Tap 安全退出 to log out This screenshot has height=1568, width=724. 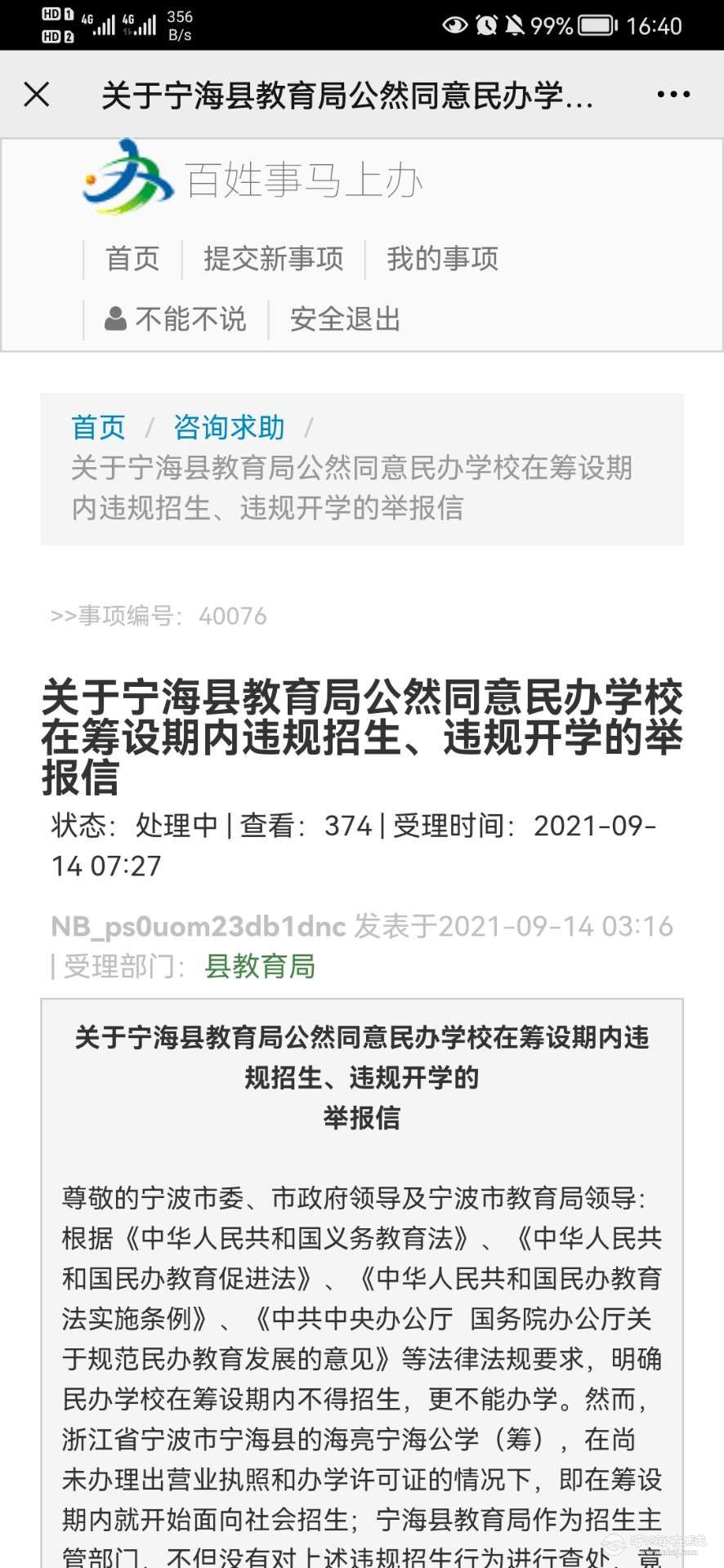[345, 319]
